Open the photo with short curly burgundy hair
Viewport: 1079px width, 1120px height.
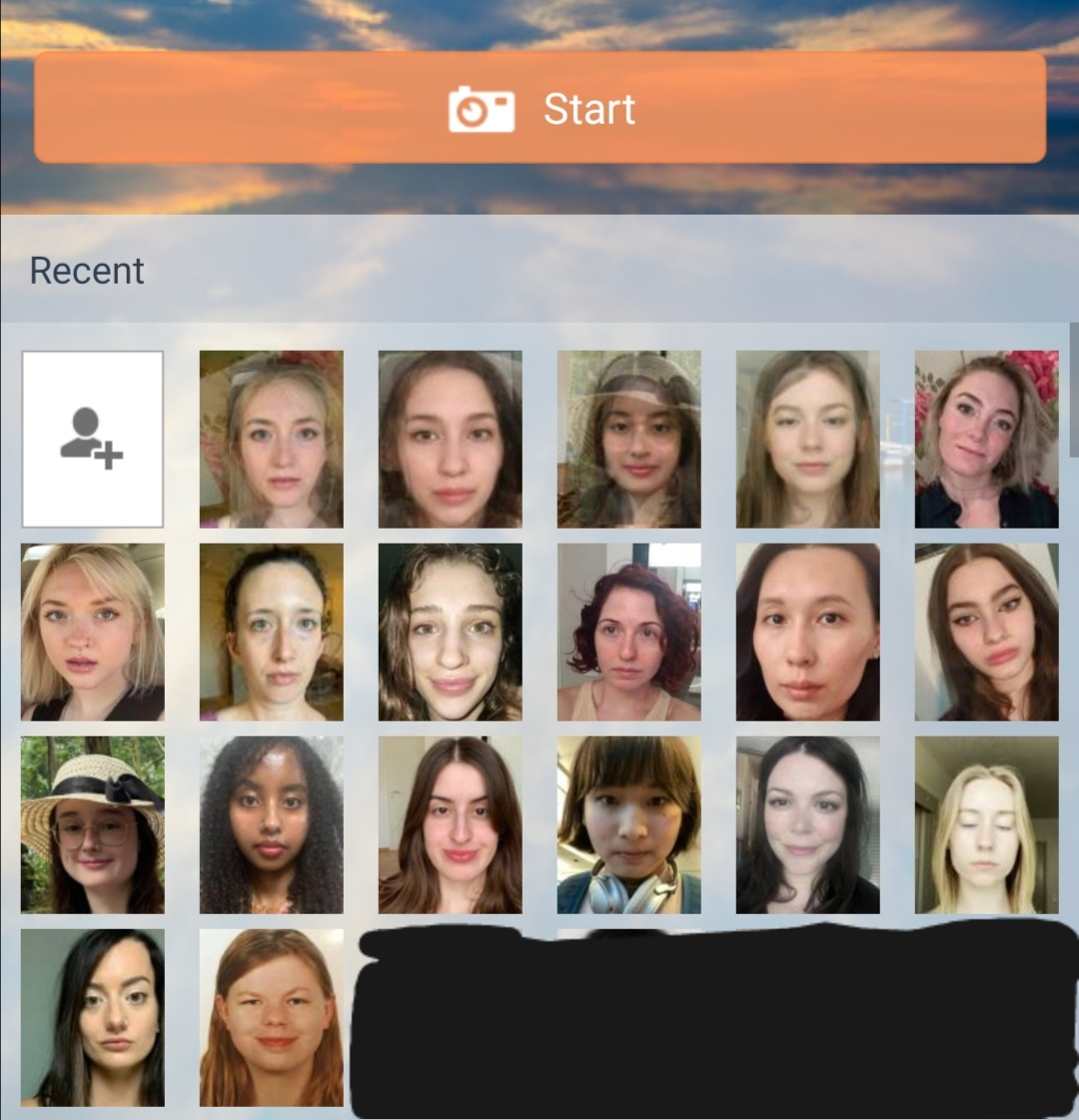click(628, 632)
